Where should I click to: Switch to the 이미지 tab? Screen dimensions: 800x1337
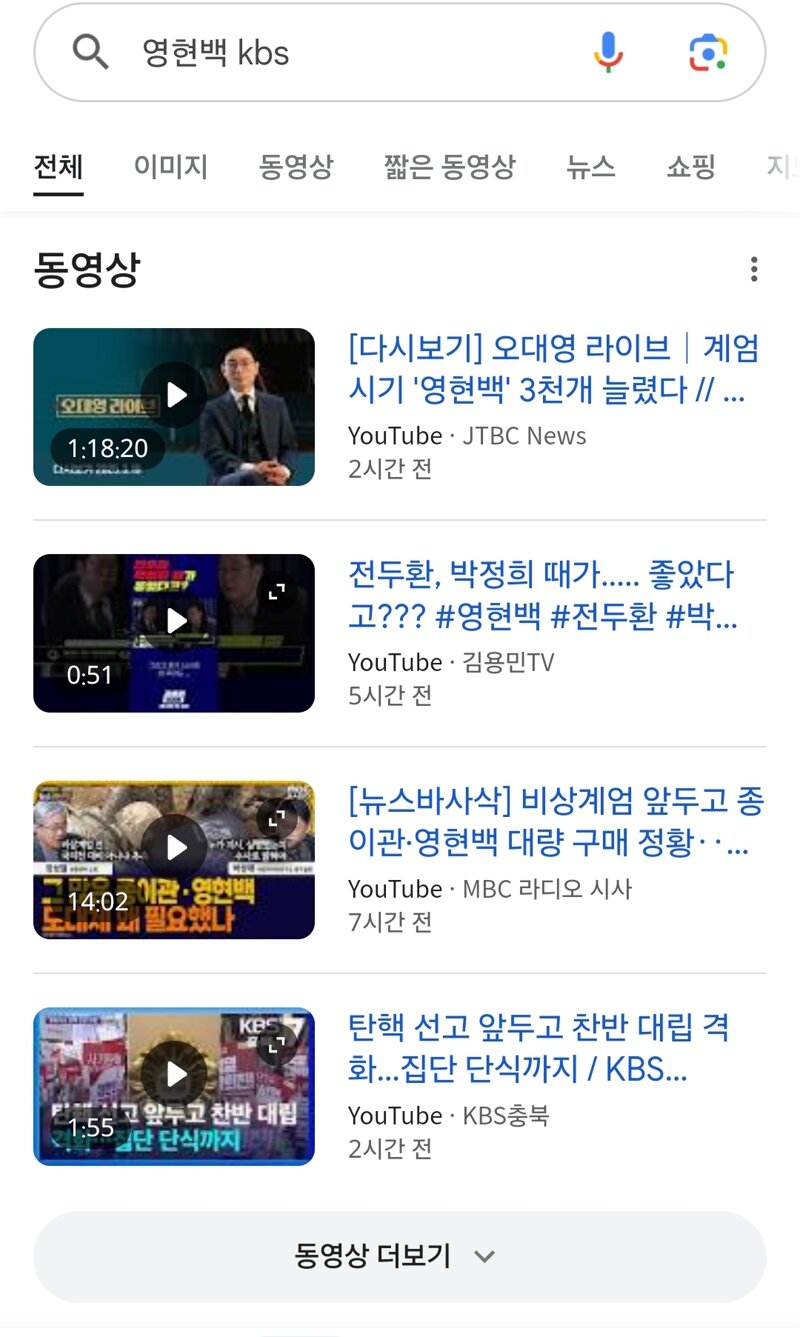coord(171,167)
